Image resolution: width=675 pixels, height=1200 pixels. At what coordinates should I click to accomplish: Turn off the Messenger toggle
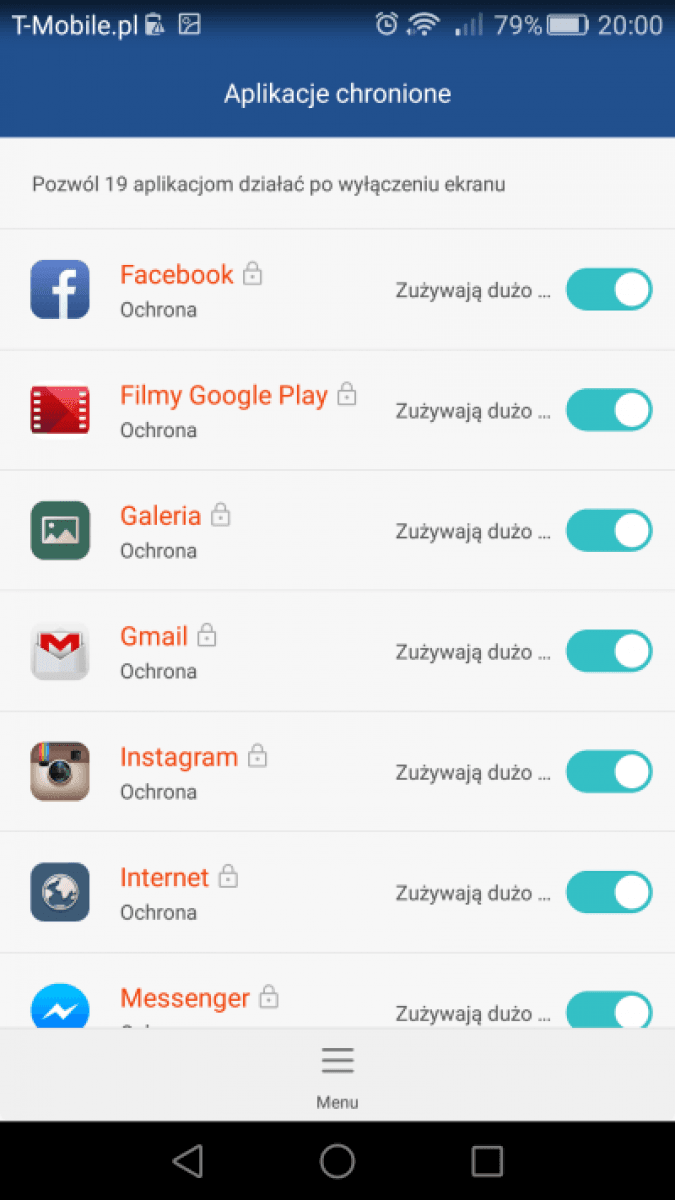609,1010
